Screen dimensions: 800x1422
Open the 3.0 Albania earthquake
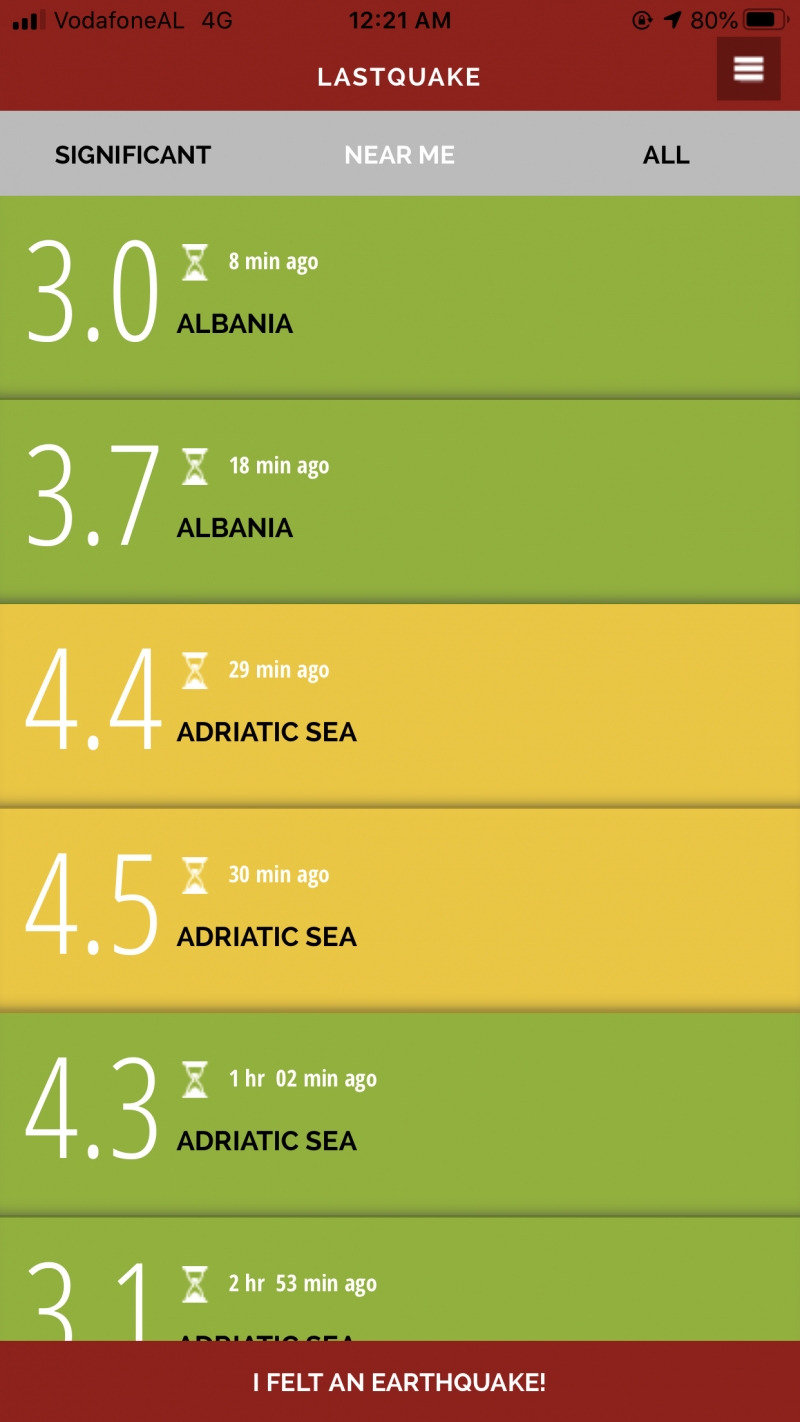point(400,297)
